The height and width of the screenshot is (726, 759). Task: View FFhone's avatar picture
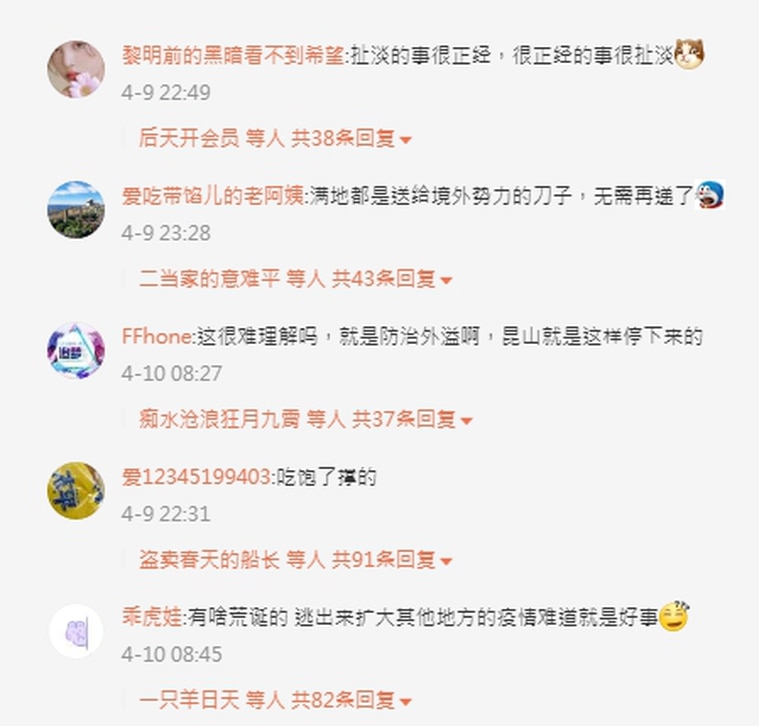click(x=76, y=350)
